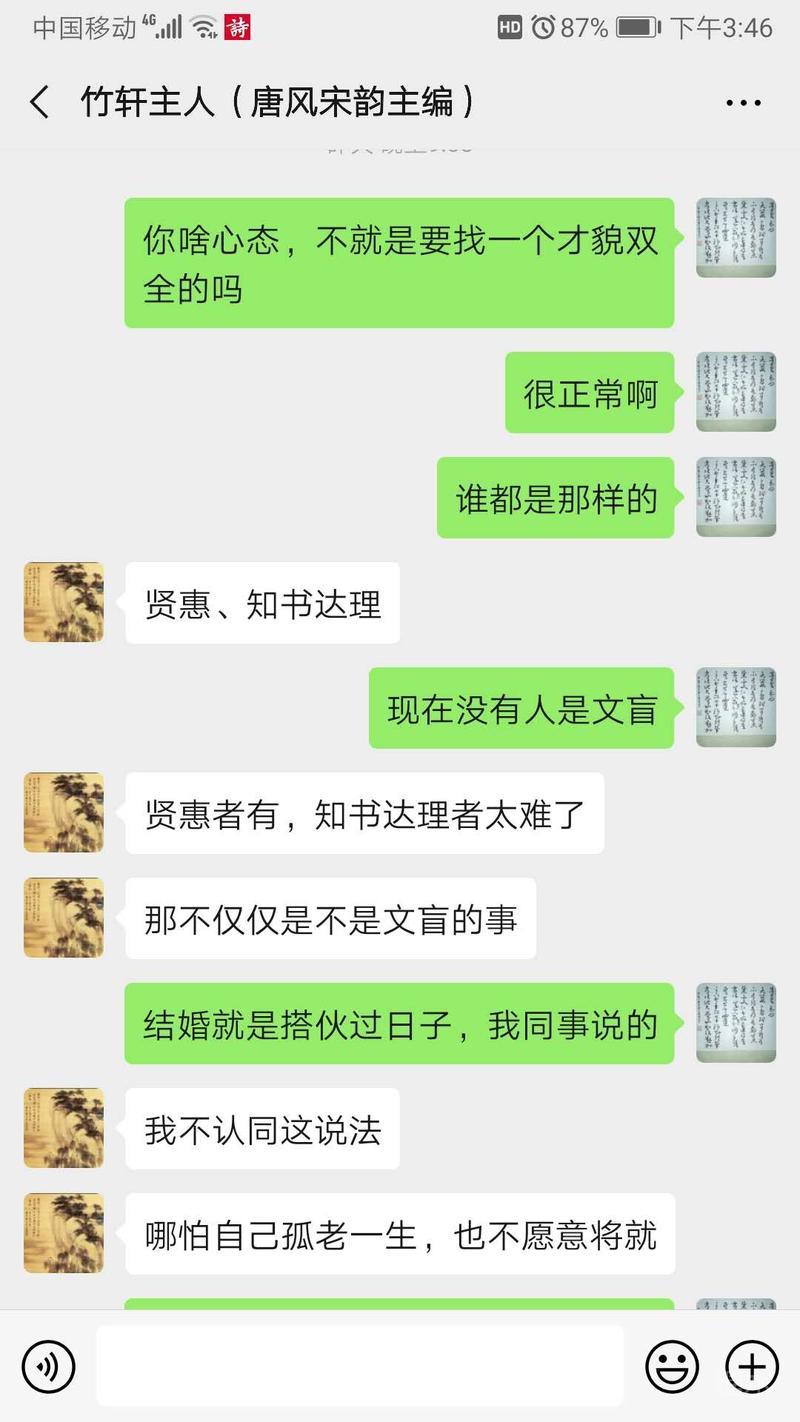Open contact avatar beside 贤惠、知书达理
Viewport: 800px width, 1422px height.
pyautogui.click(x=64, y=602)
